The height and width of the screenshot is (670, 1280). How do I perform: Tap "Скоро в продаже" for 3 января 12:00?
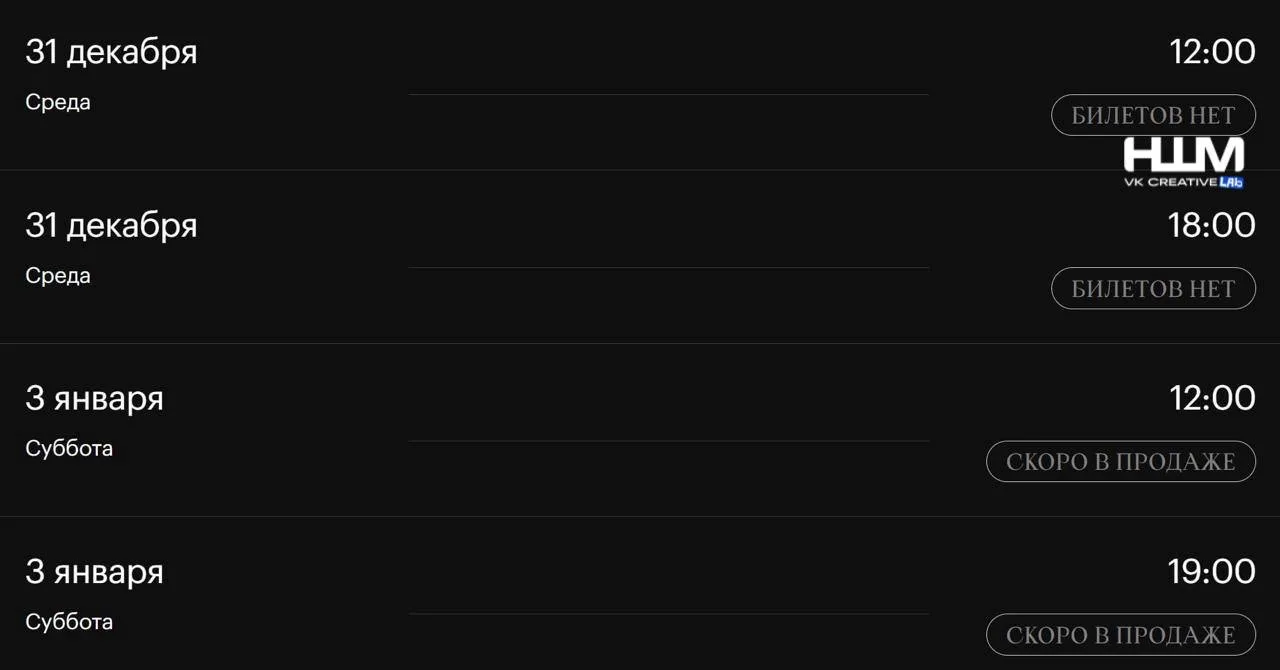coord(1120,462)
